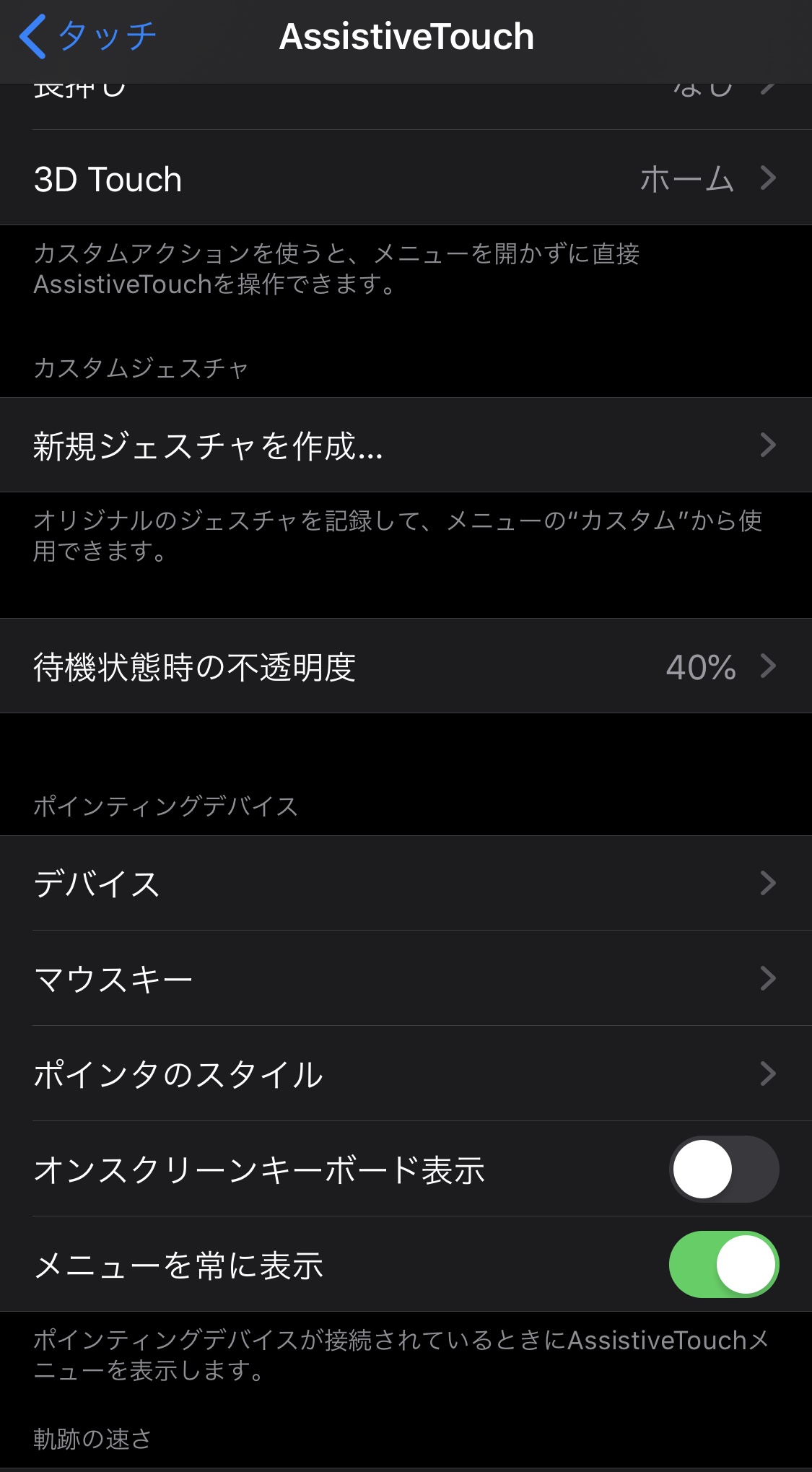Open 新規ジェスチャを作成 to record a gesture

[x=406, y=445]
